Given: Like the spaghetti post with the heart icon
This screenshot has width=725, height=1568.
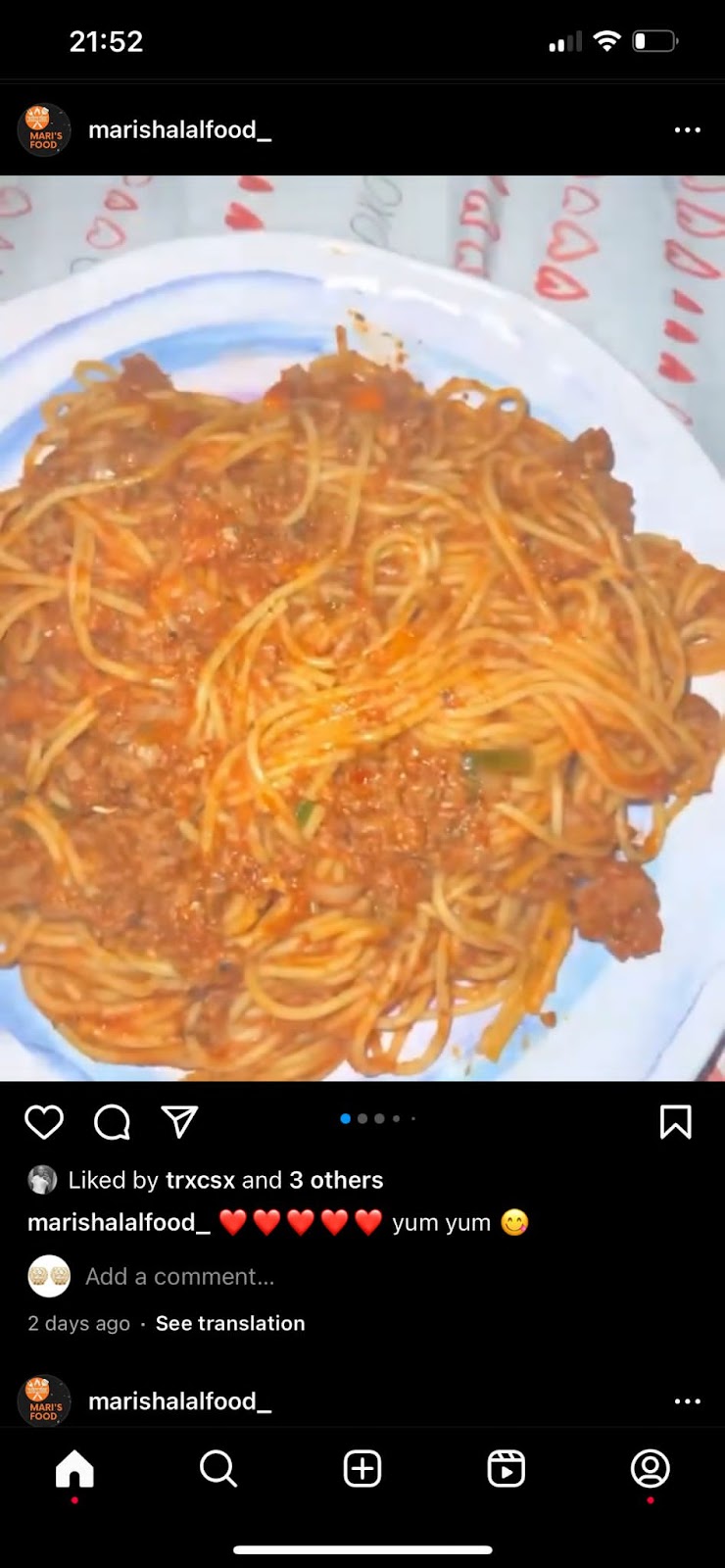Looking at the screenshot, I should tap(44, 1123).
